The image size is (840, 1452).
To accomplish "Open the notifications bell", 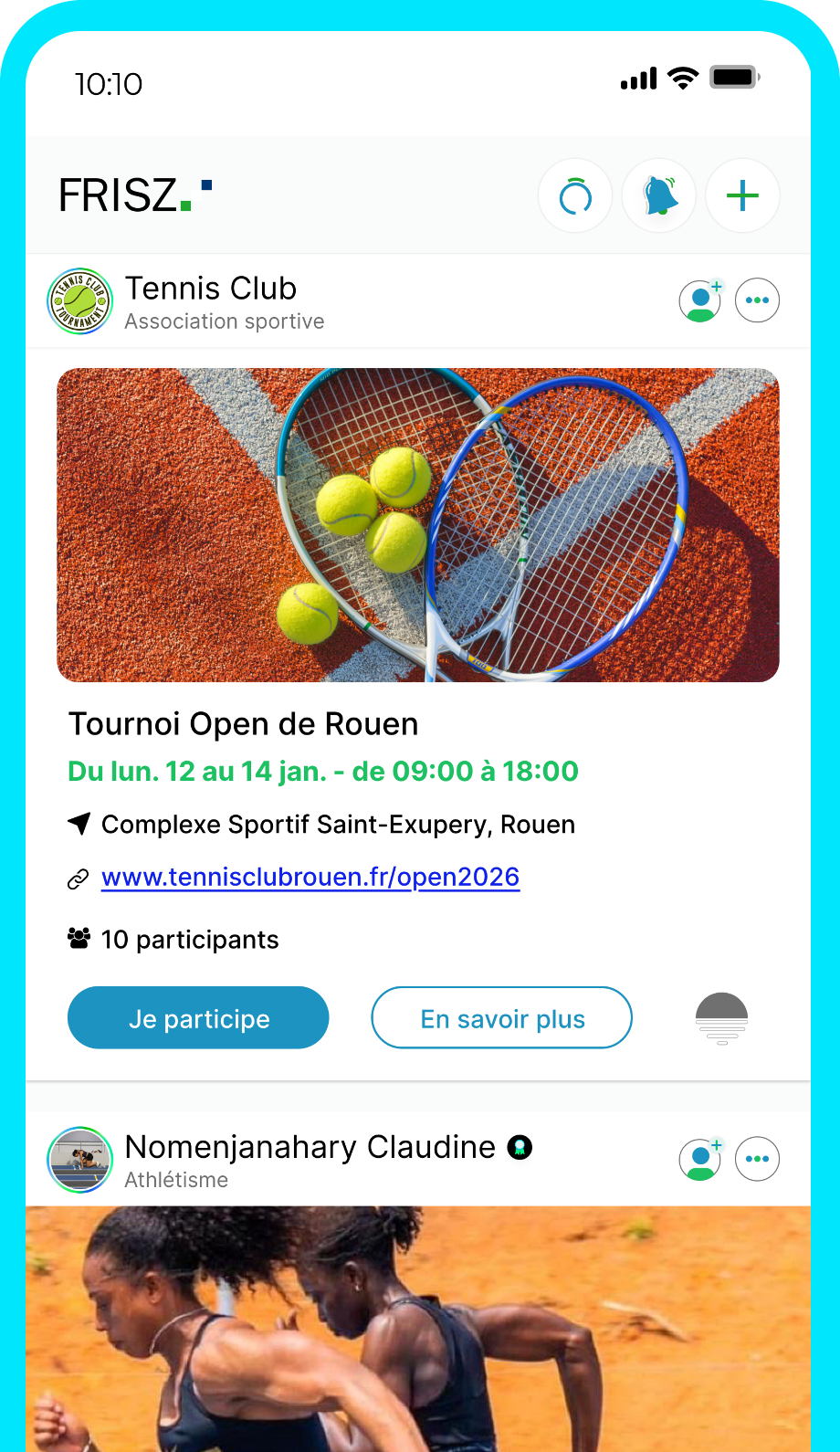I will (x=659, y=195).
